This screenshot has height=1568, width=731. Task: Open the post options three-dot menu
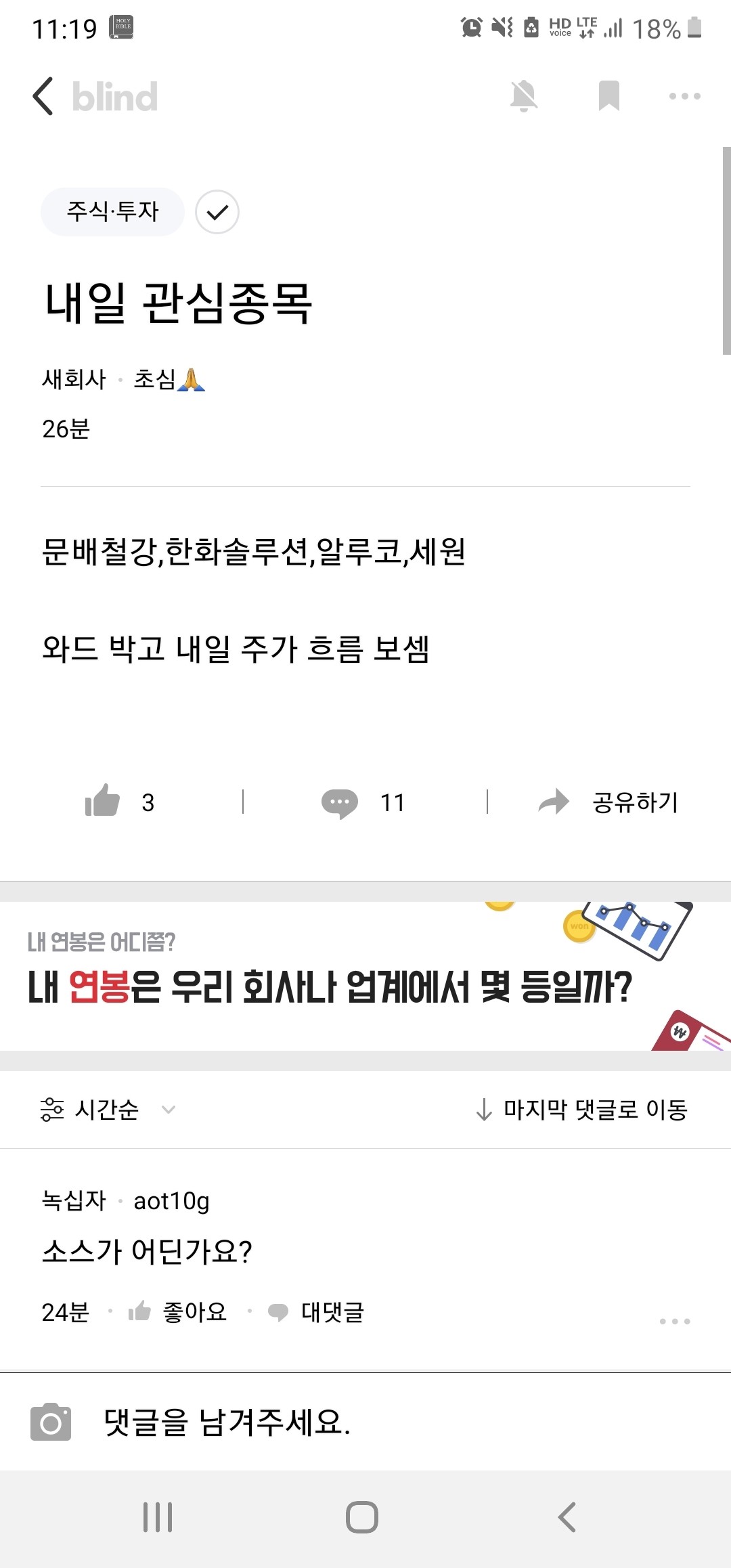pyautogui.click(x=684, y=96)
